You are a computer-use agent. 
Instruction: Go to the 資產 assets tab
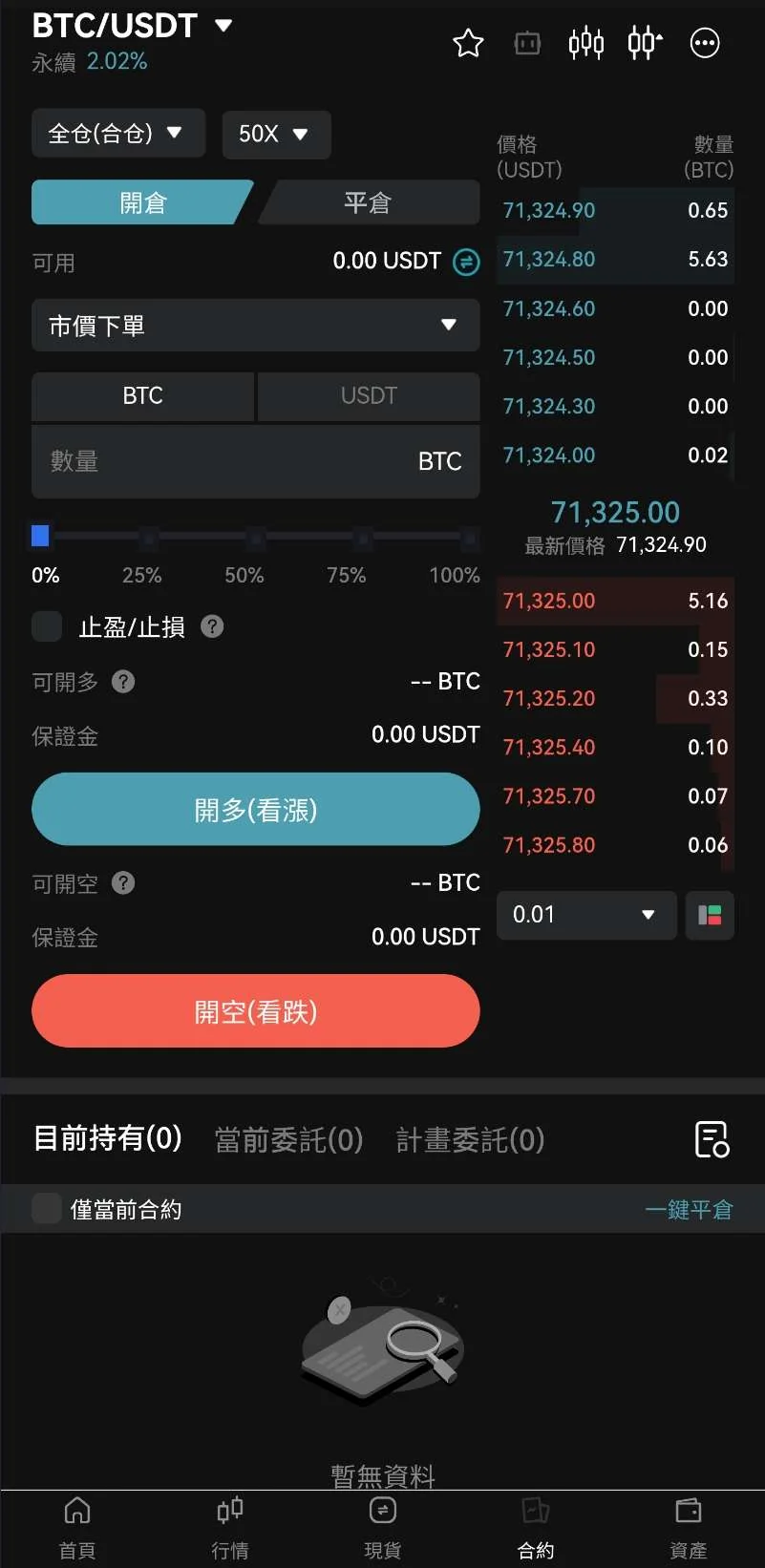pyautogui.click(x=688, y=1528)
